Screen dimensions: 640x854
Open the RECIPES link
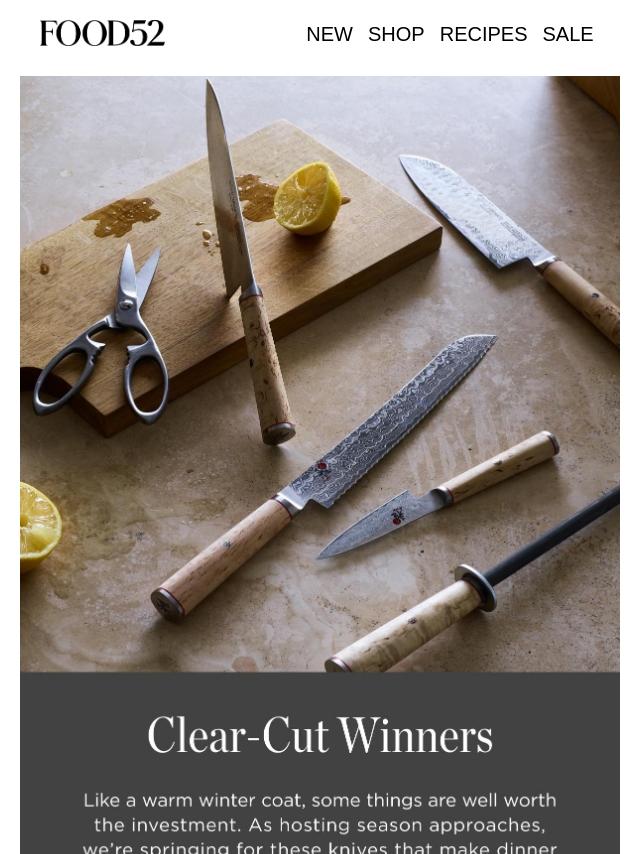(483, 34)
